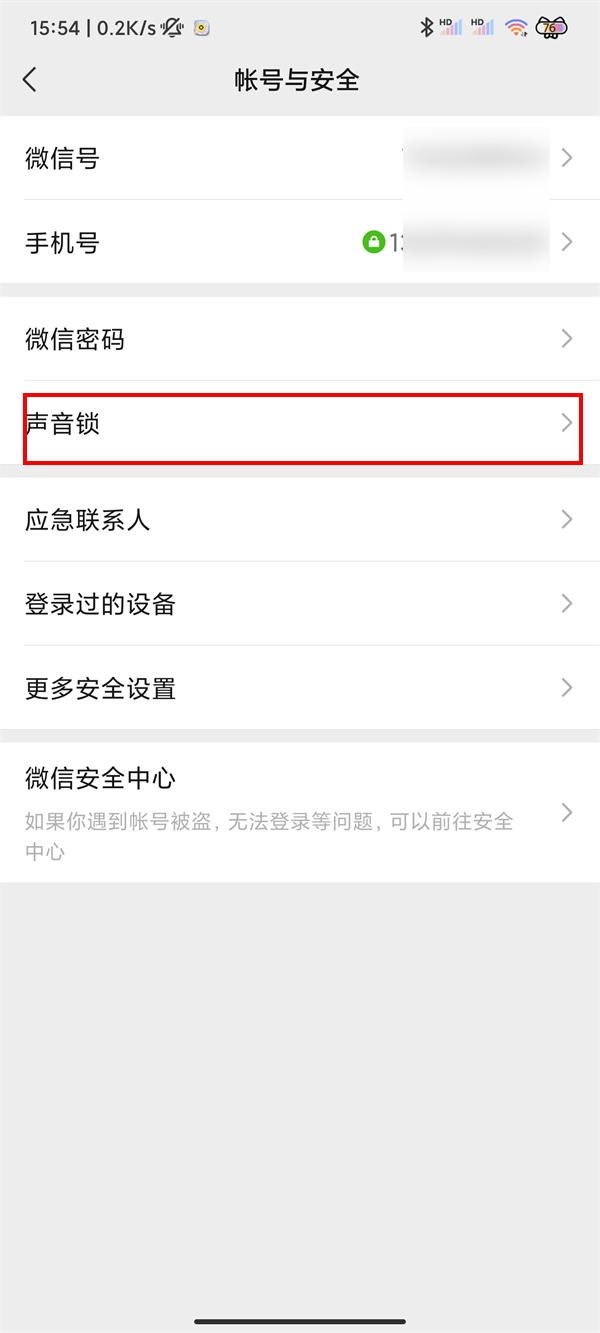This screenshot has height=1333, width=600.
Task: View 登录过的设备 list
Action: click(x=300, y=604)
